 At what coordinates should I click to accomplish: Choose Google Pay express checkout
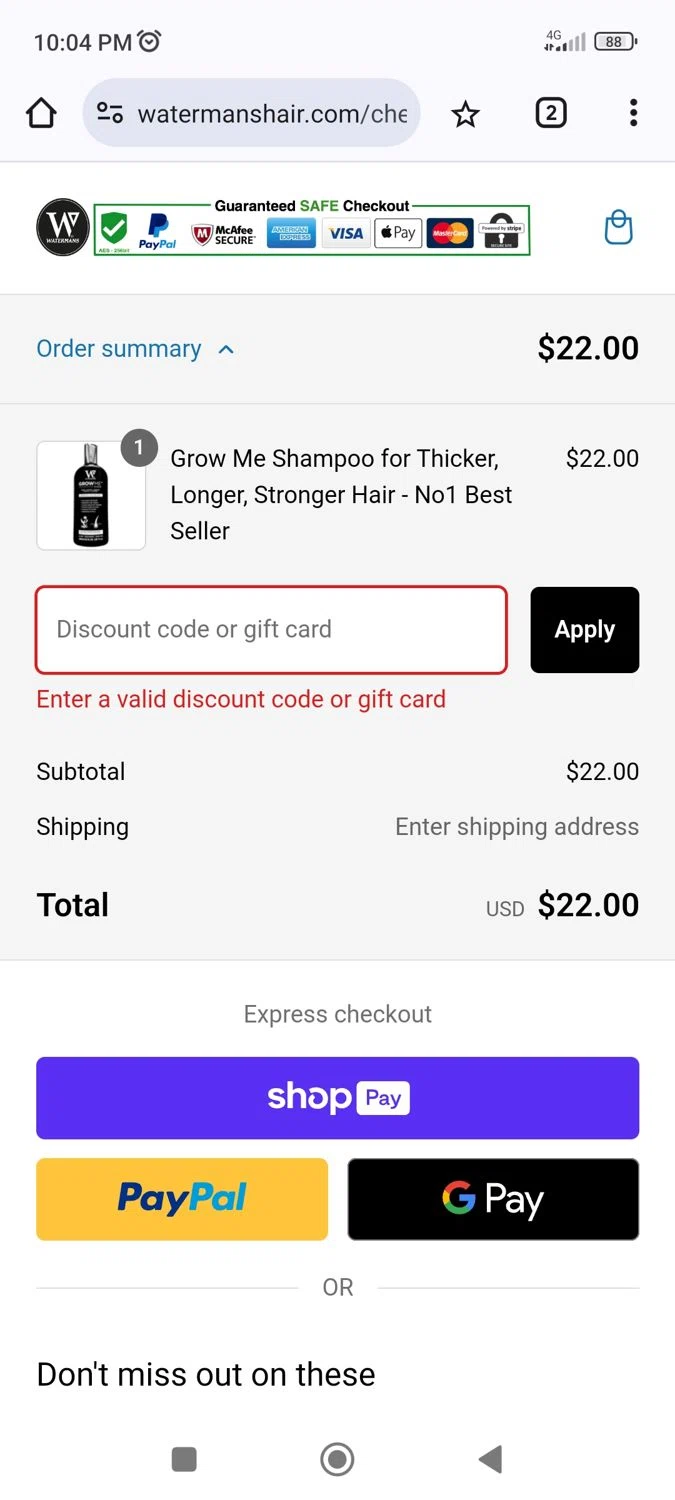[493, 1199]
